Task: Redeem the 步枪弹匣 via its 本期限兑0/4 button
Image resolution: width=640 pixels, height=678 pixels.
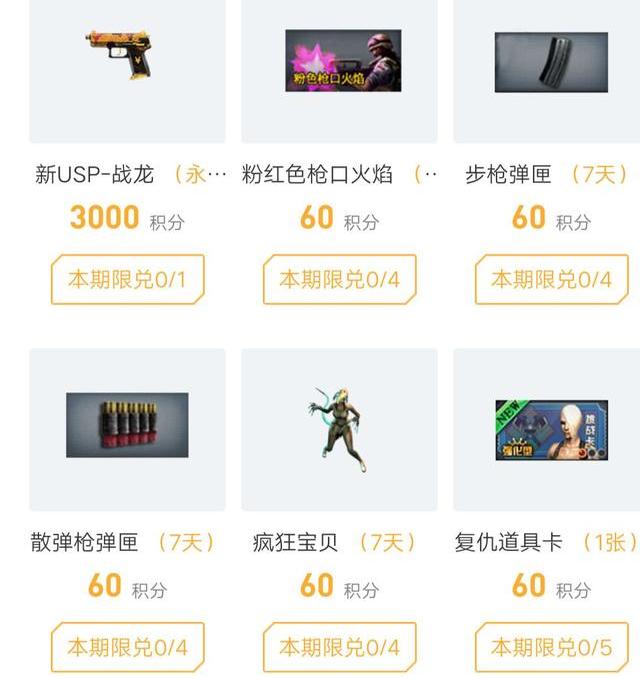Action: tap(551, 280)
